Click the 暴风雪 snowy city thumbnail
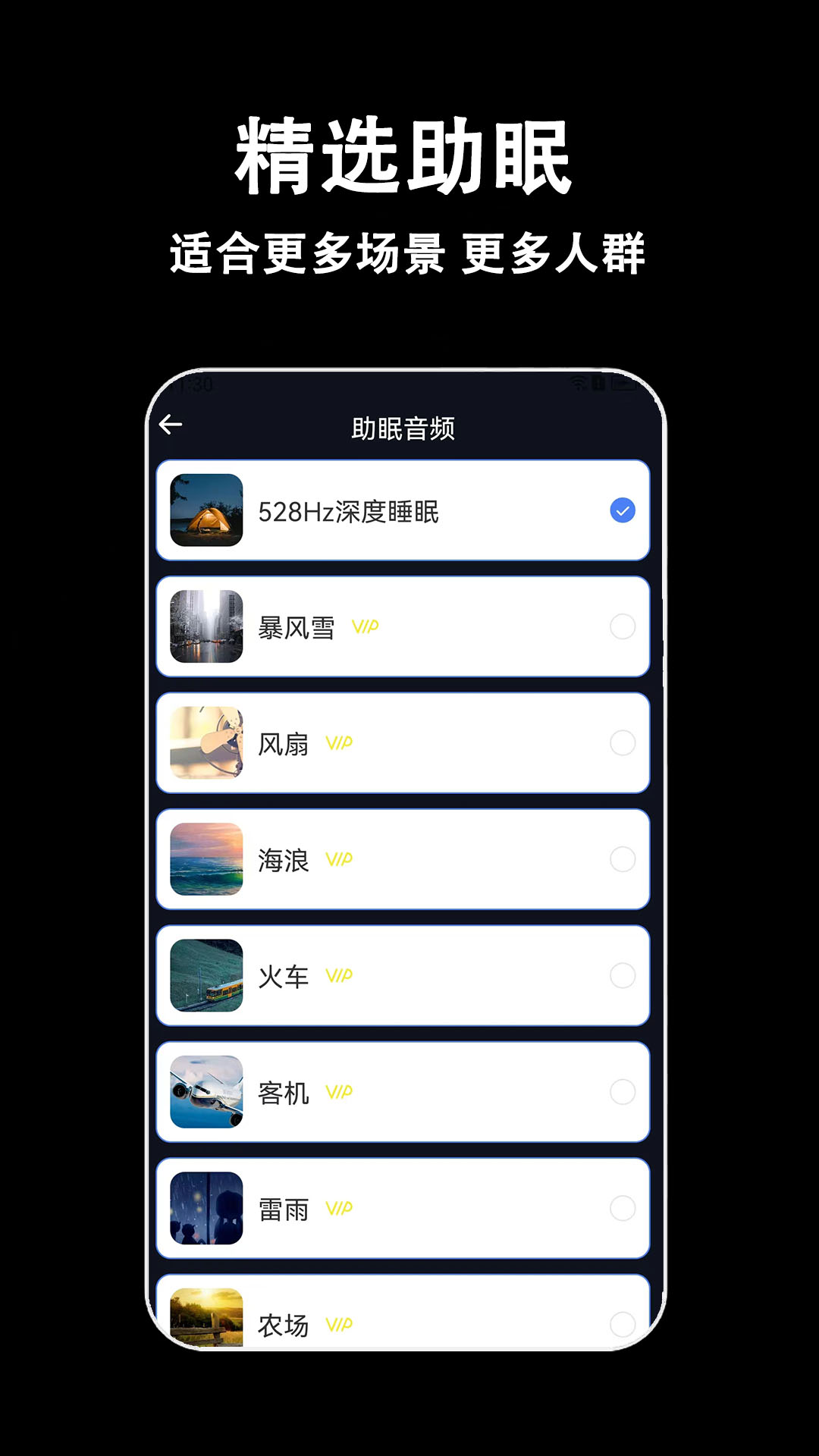This screenshot has width=819, height=1456. click(x=205, y=626)
